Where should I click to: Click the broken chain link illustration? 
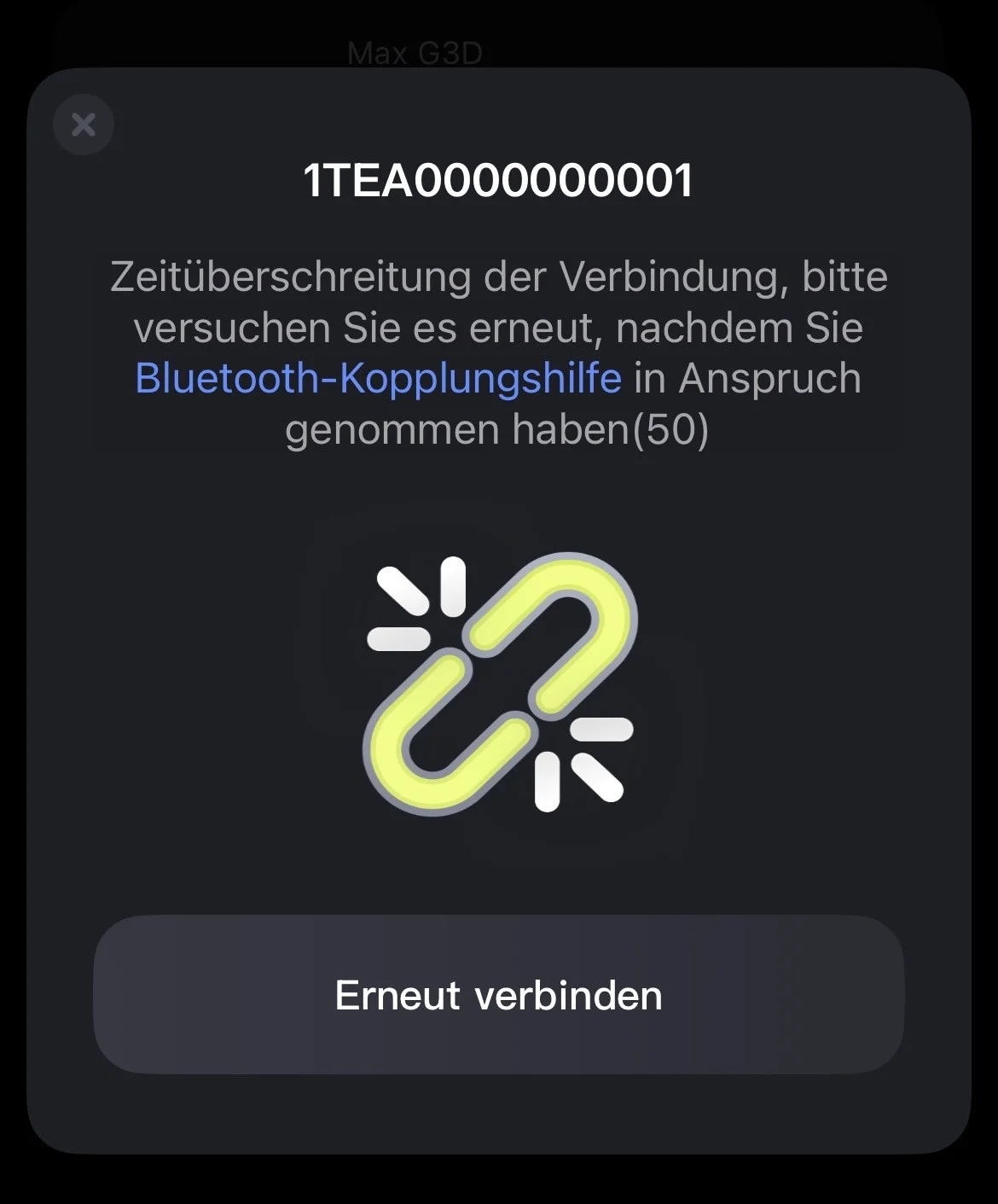(x=503, y=683)
